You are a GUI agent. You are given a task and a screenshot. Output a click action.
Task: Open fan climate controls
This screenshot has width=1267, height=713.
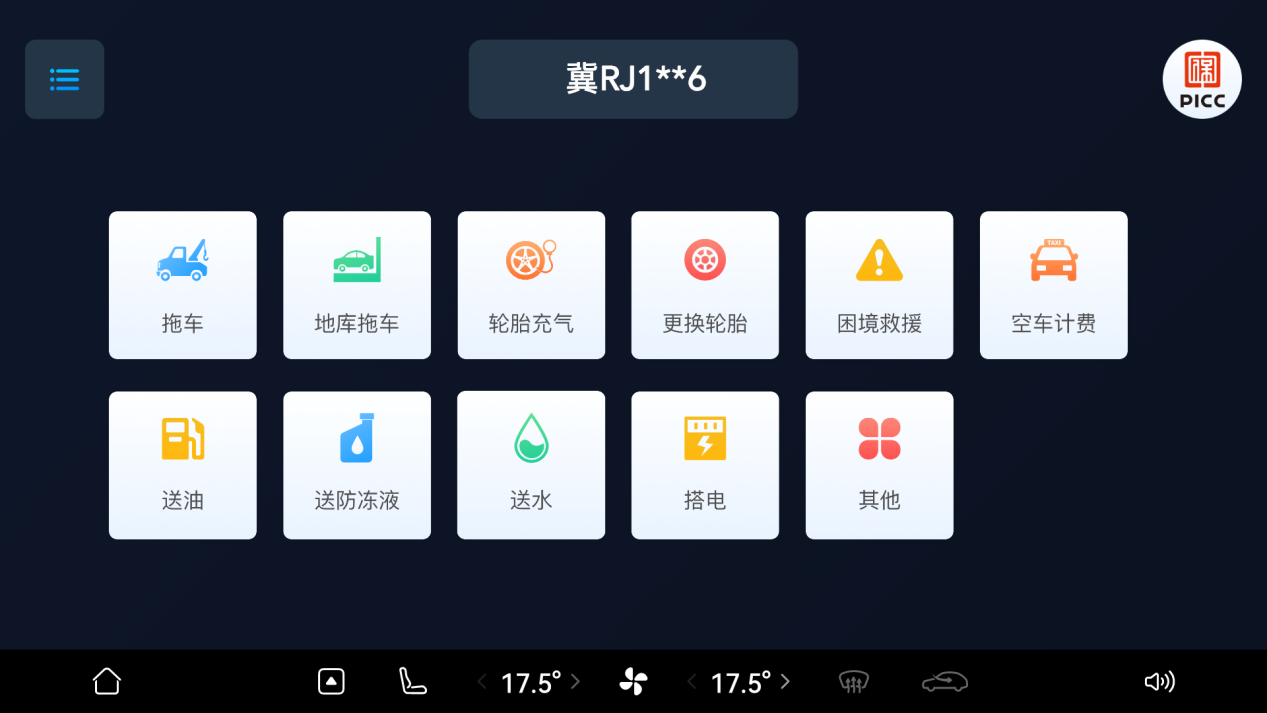click(x=633, y=682)
